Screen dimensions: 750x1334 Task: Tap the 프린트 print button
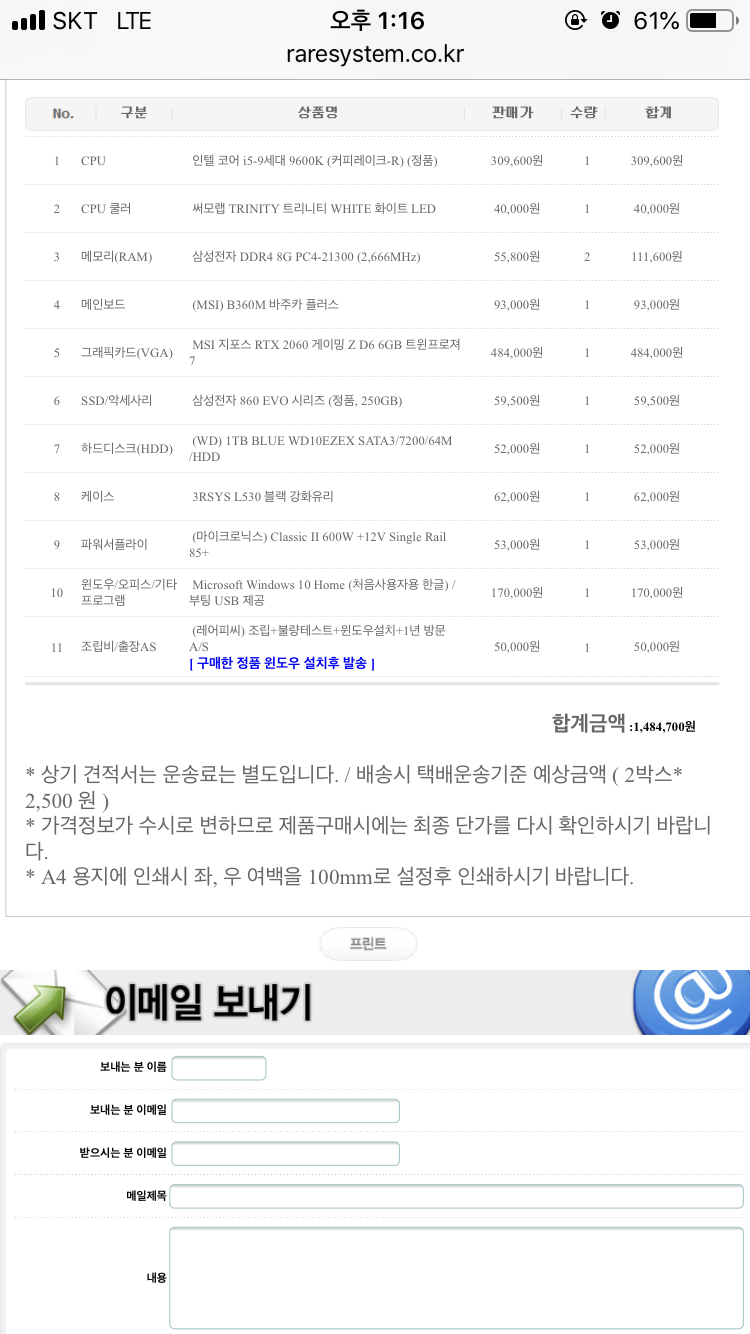[x=368, y=944]
